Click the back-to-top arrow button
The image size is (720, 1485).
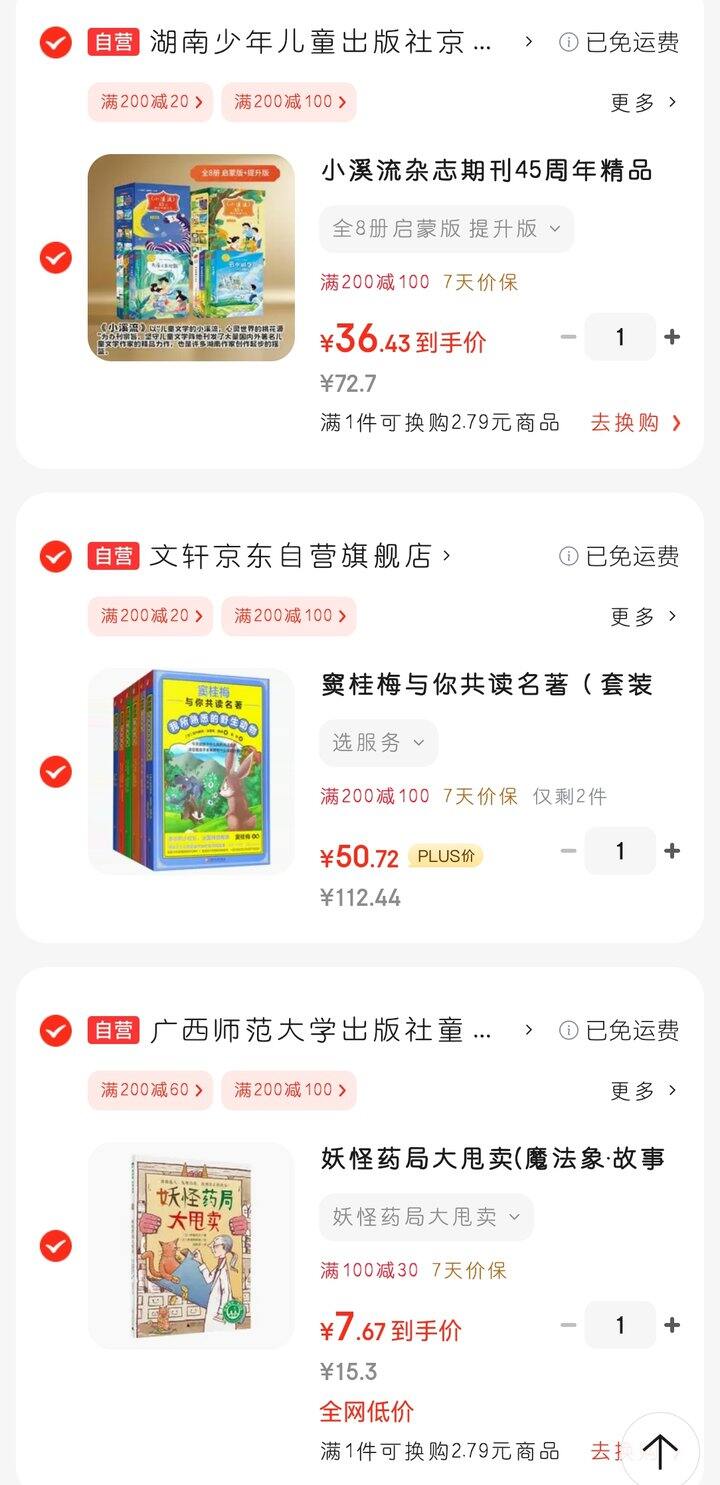[x=660, y=1448]
